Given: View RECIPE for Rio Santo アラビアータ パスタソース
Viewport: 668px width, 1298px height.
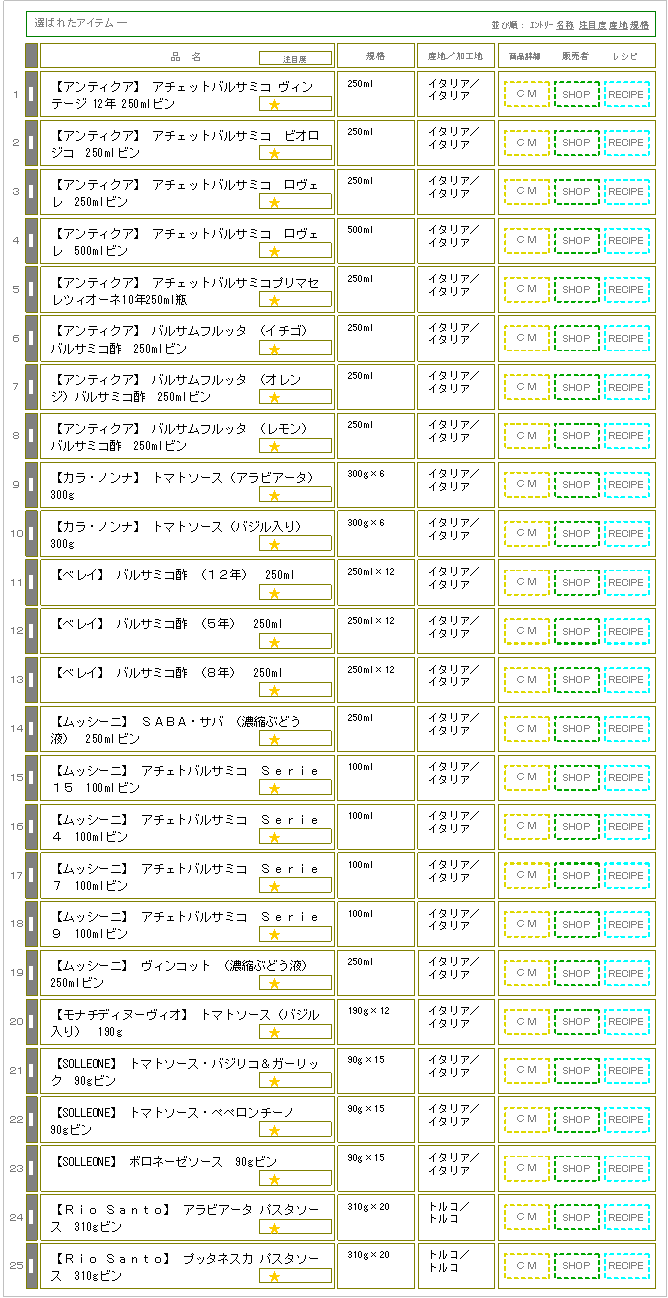Looking at the screenshot, I should tap(626, 1217).
